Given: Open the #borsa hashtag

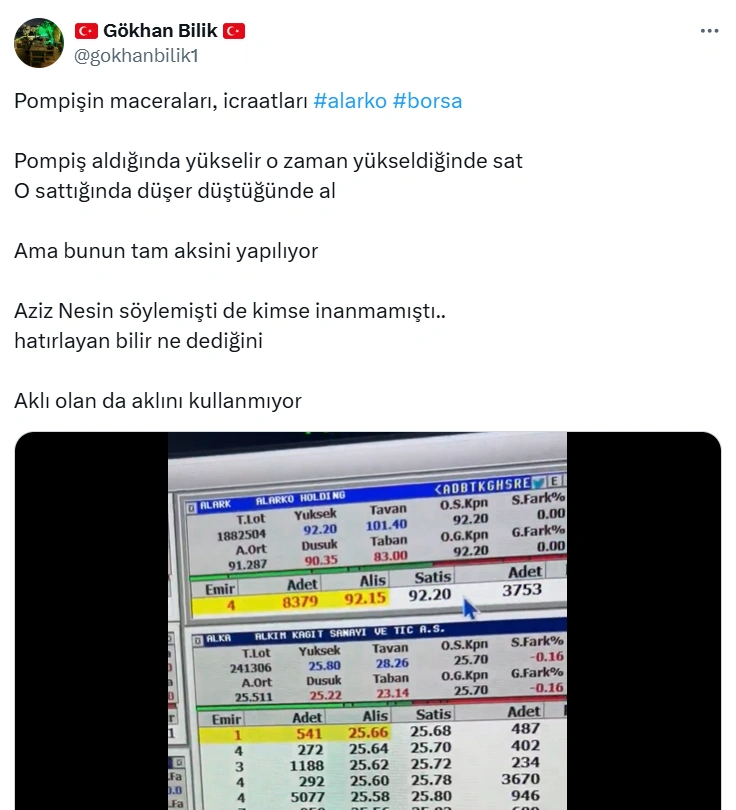Looking at the screenshot, I should [x=428, y=101].
